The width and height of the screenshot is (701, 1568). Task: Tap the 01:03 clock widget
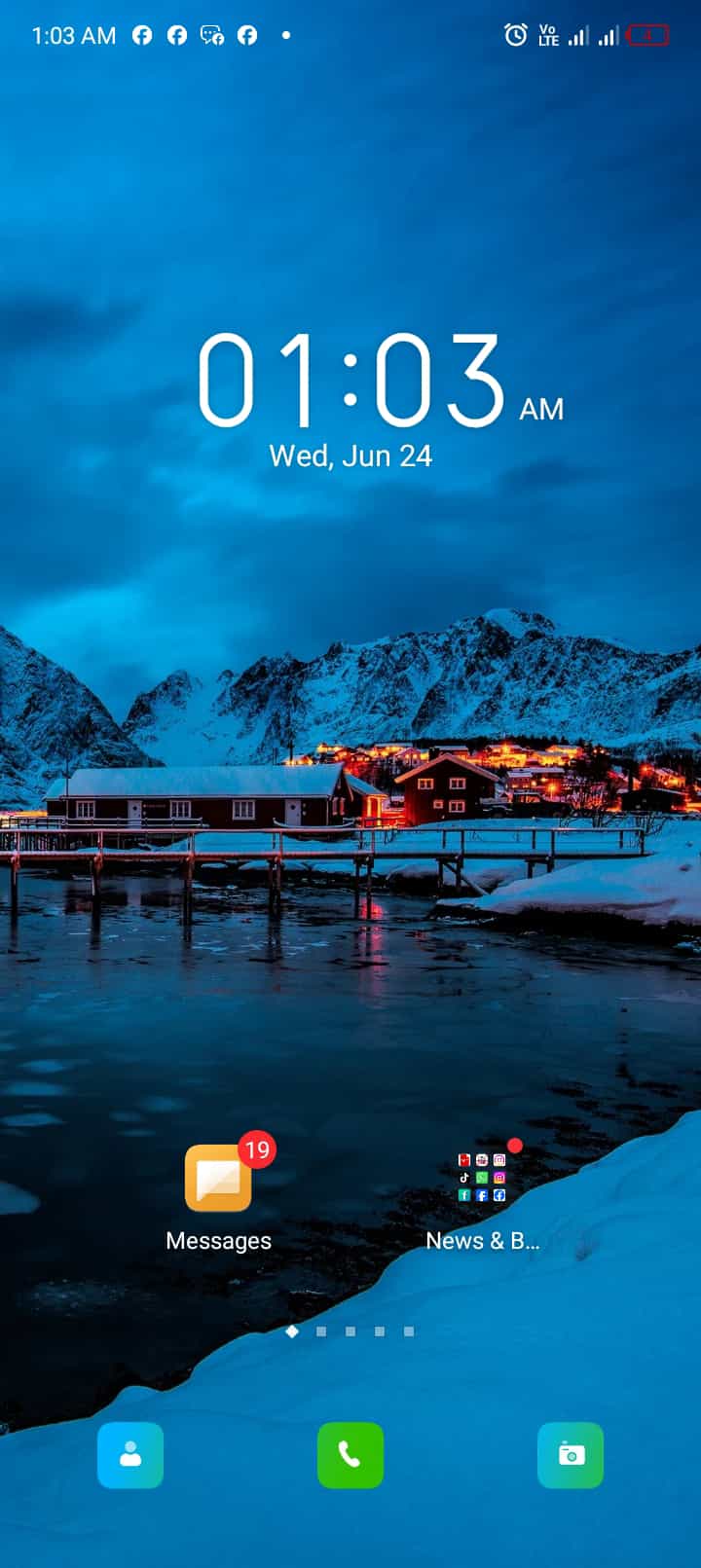pyautogui.click(x=380, y=381)
